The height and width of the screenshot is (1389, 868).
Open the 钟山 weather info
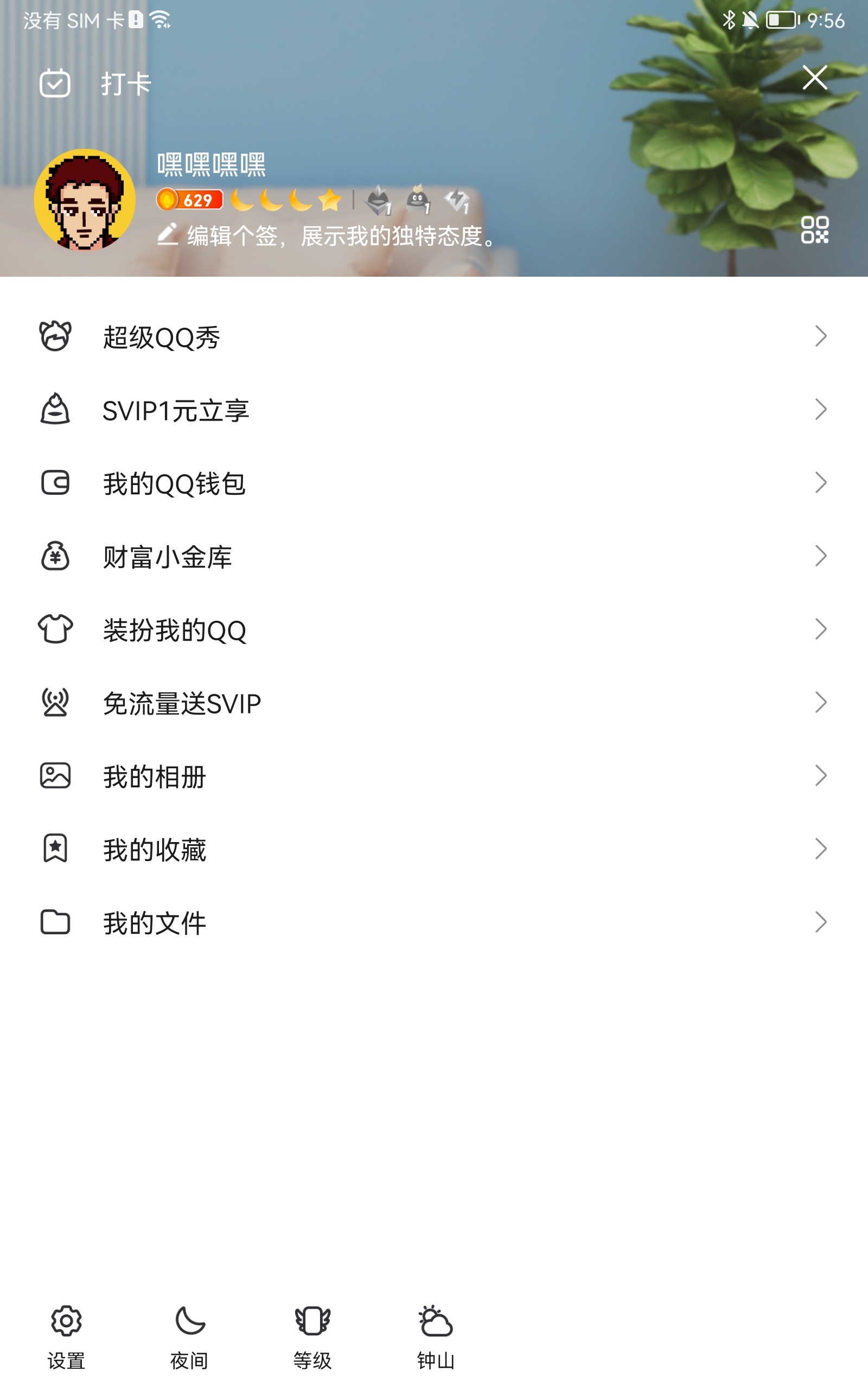[436, 1337]
